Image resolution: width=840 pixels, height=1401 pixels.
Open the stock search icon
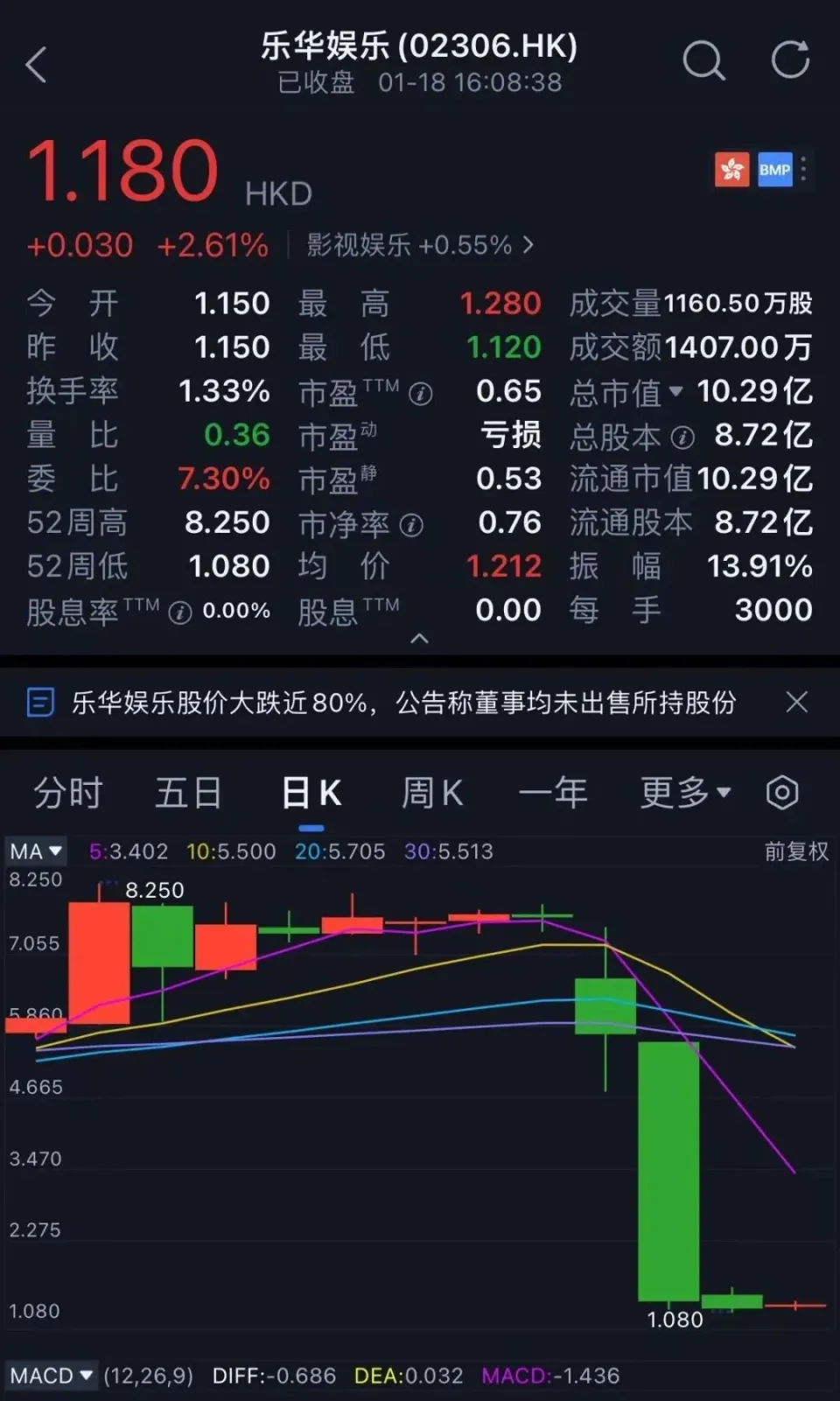[703, 61]
